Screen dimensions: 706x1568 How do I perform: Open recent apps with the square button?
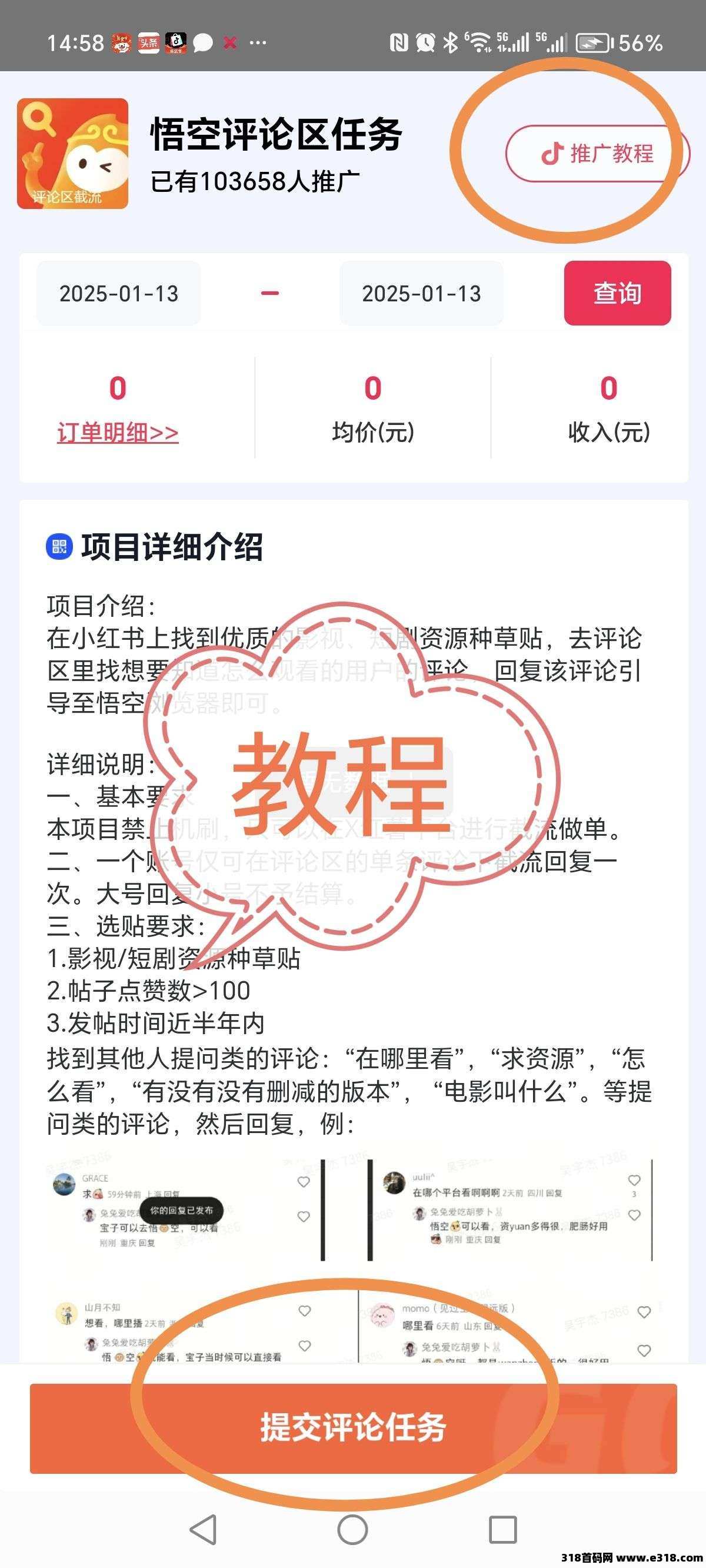click(502, 1529)
